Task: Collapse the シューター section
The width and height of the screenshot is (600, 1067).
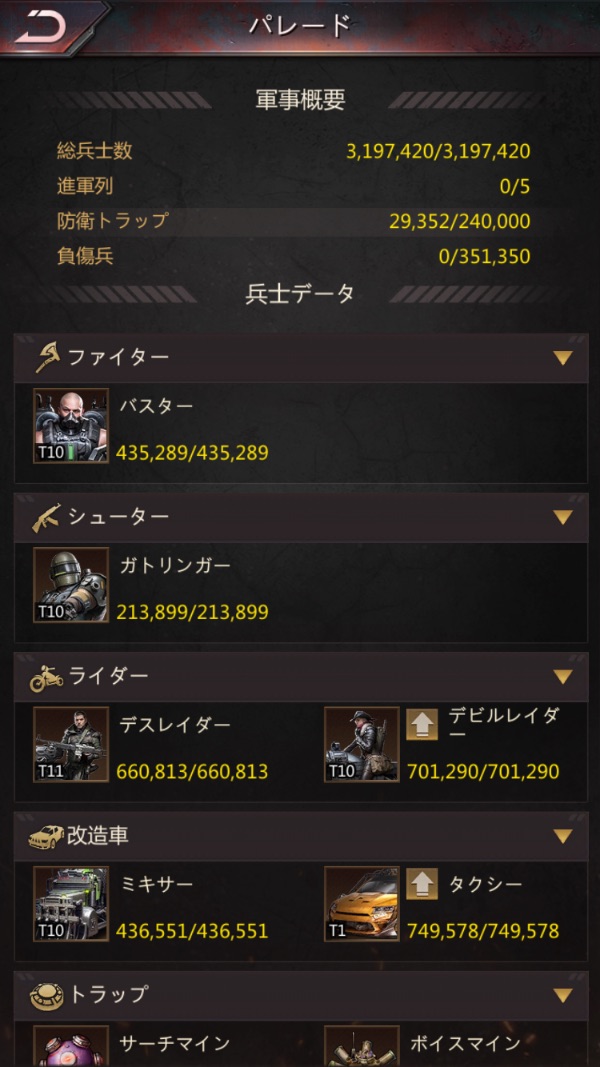Action: pyautogui.click(x=563, y=518)
